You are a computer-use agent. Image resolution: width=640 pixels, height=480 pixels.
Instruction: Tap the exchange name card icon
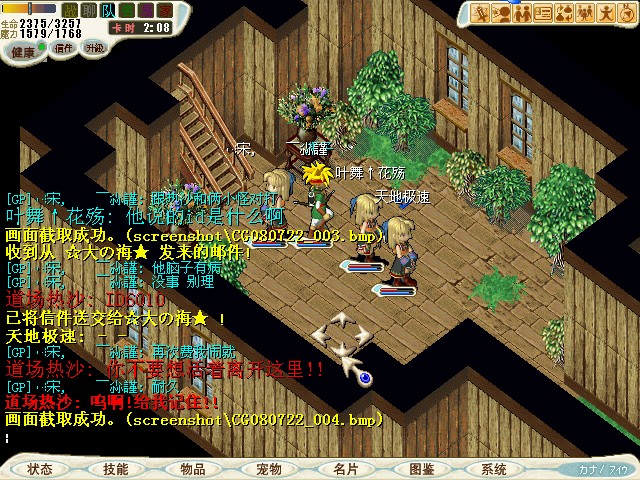point(543,13)
